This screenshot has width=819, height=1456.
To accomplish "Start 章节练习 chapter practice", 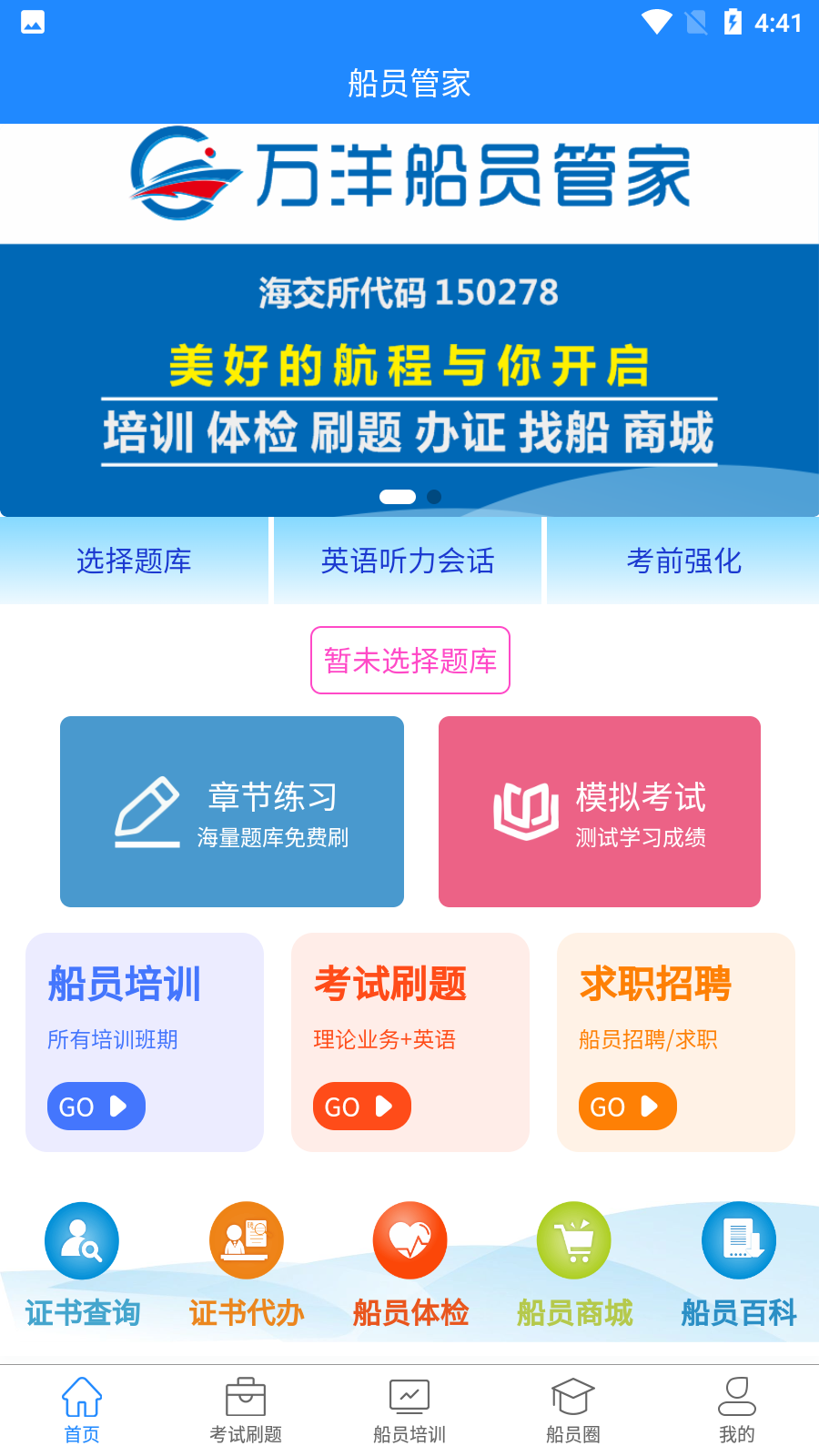I will pos(232,812).
